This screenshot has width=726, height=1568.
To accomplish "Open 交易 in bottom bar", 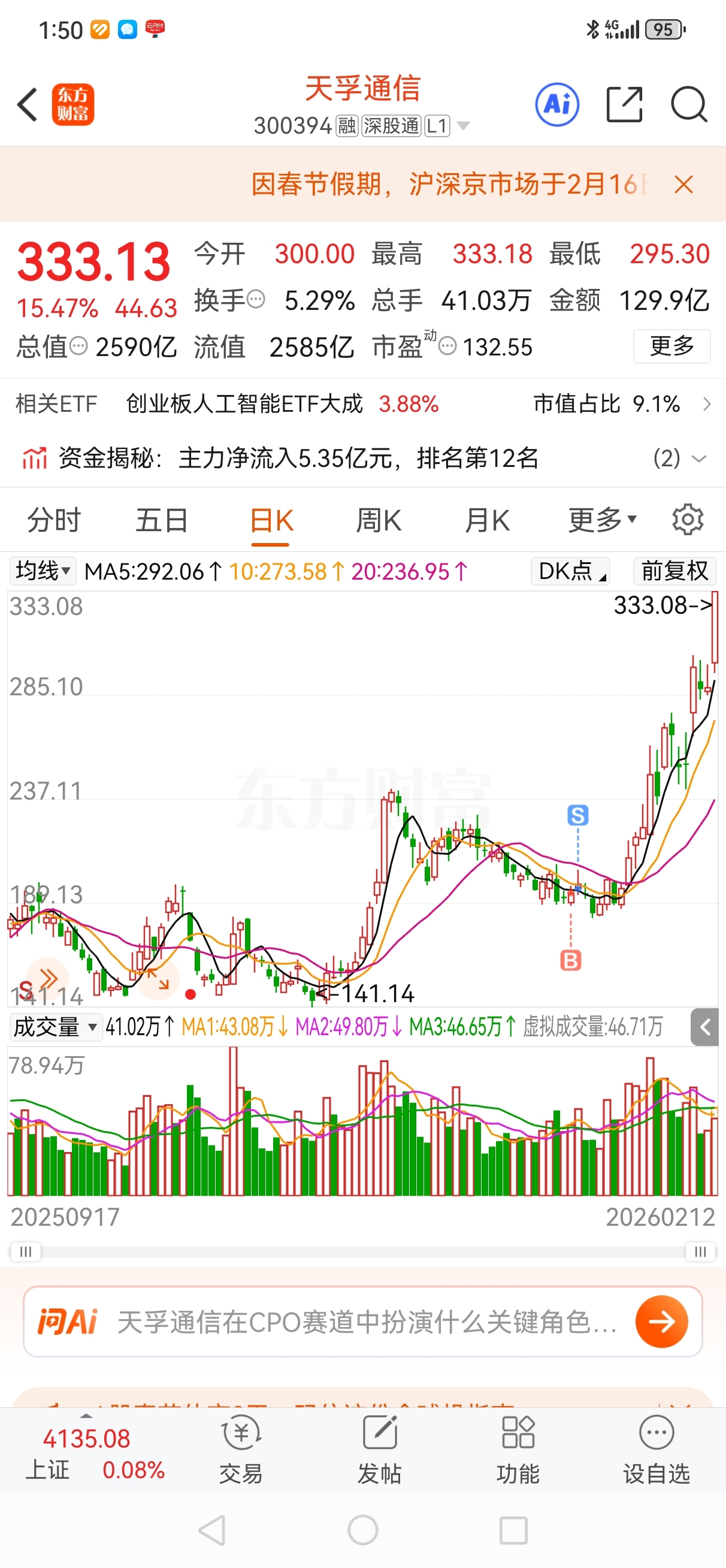I will coord(241,1451).
